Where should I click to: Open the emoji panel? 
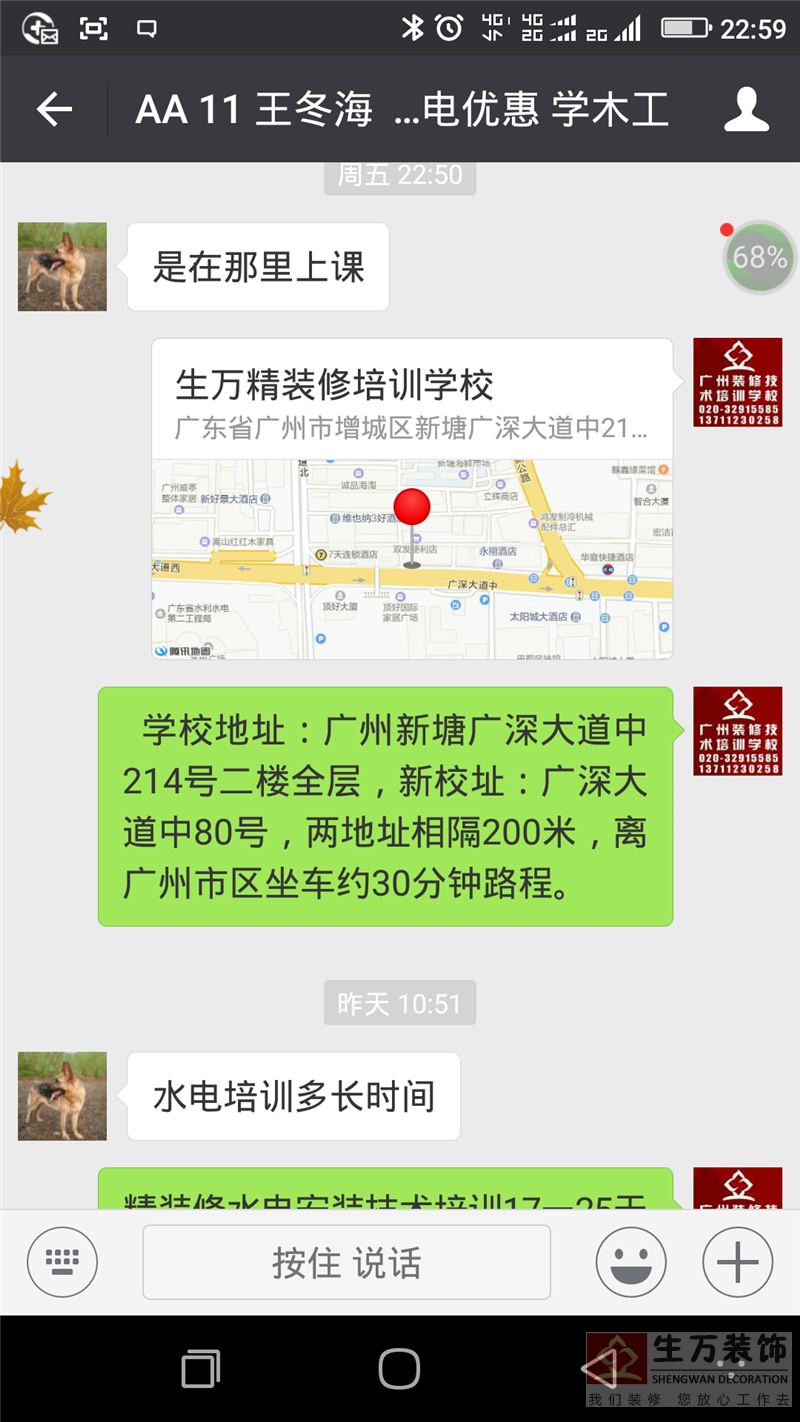[631, 1262]
